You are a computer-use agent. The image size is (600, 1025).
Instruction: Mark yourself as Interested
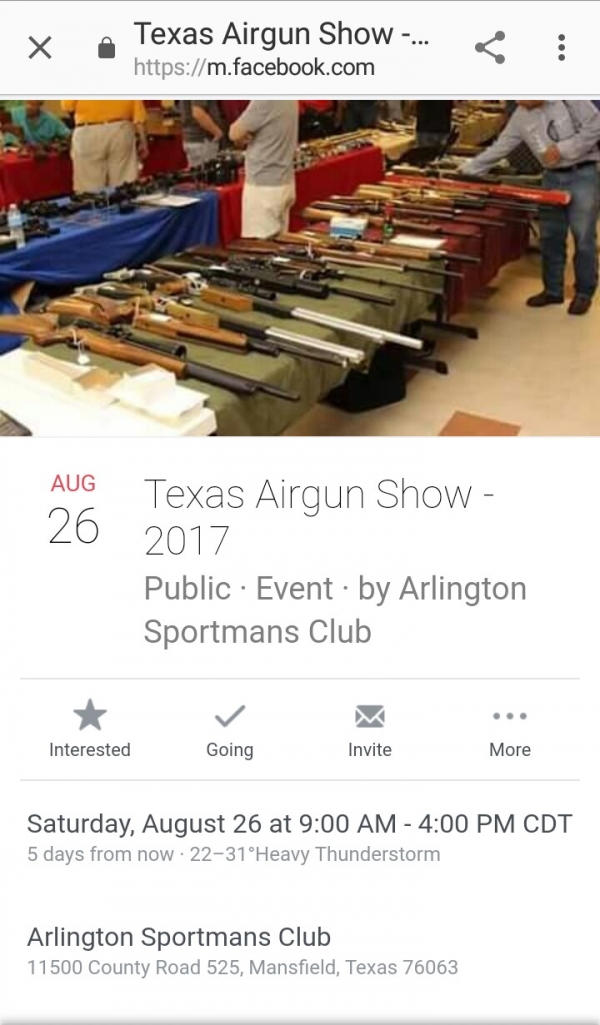[x=90, y=730]
